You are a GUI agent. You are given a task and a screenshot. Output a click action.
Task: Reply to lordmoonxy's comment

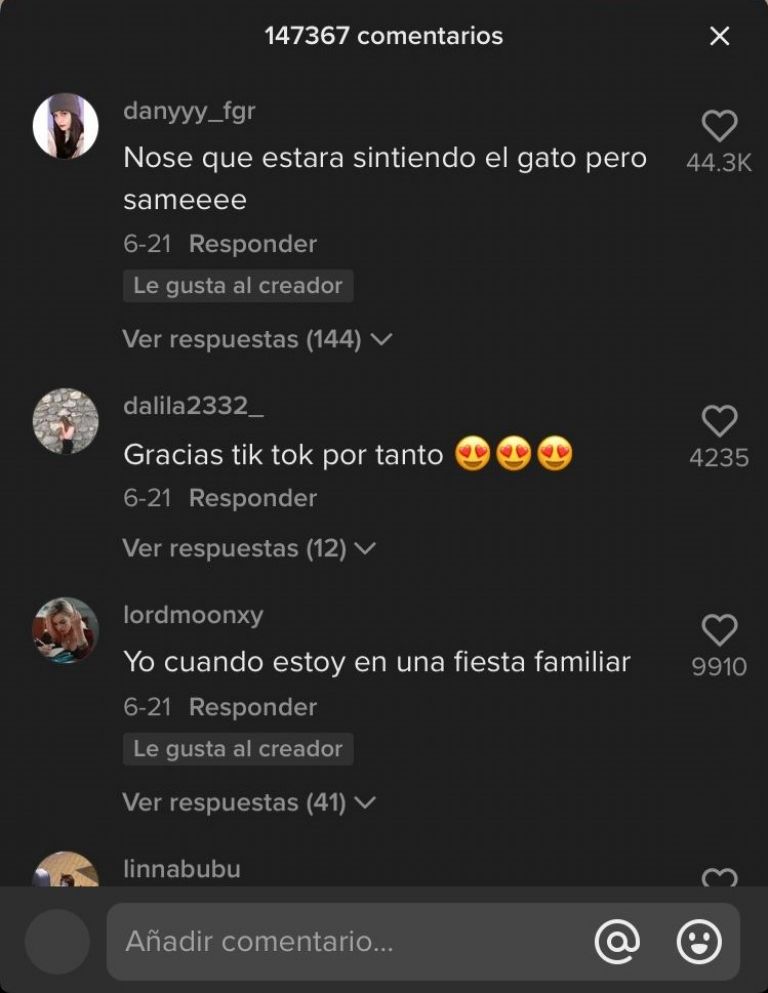(252, 707)
